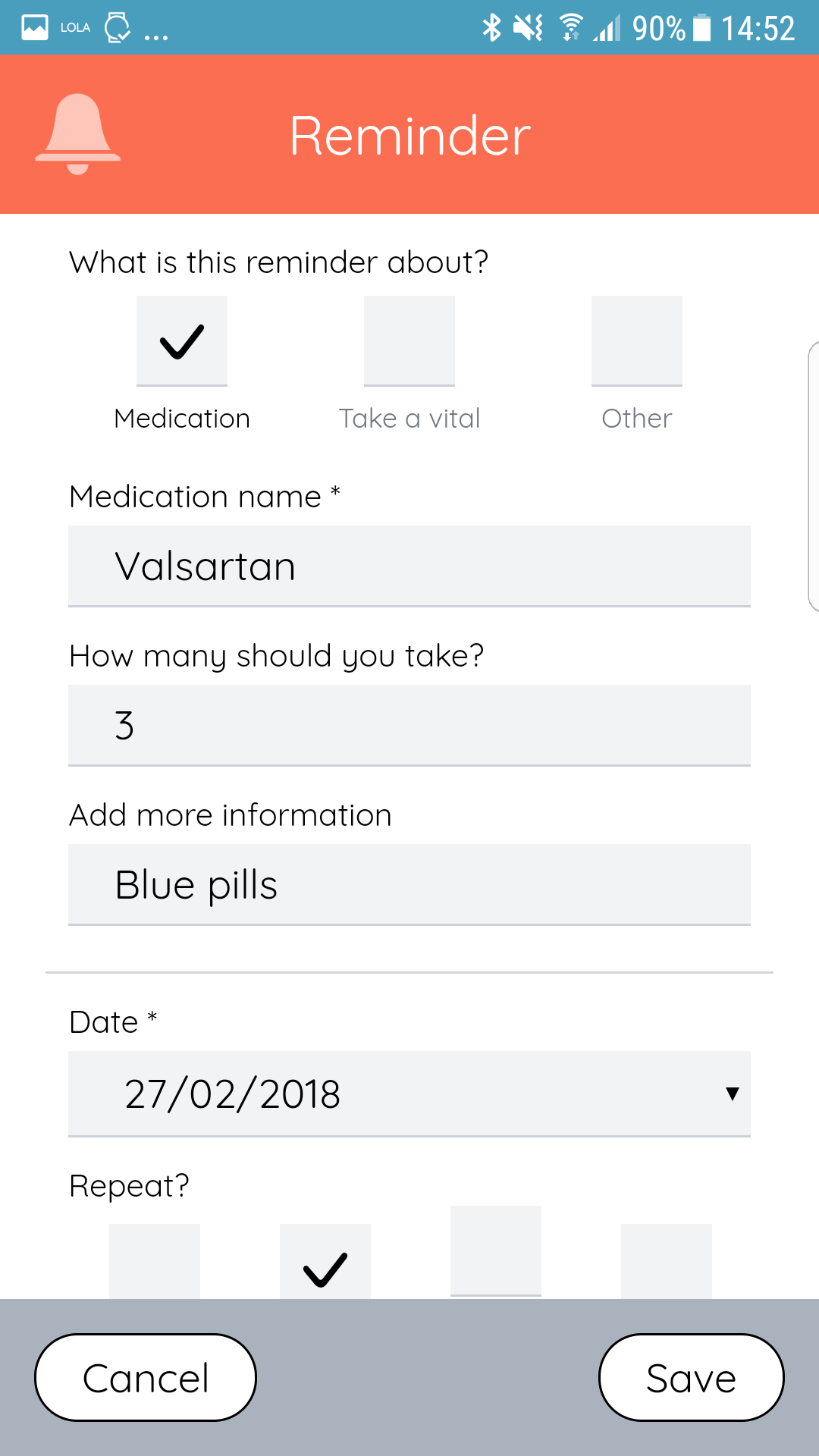Cancel the reminder
The image size is (819, 1456).
tap(146, 1377)
